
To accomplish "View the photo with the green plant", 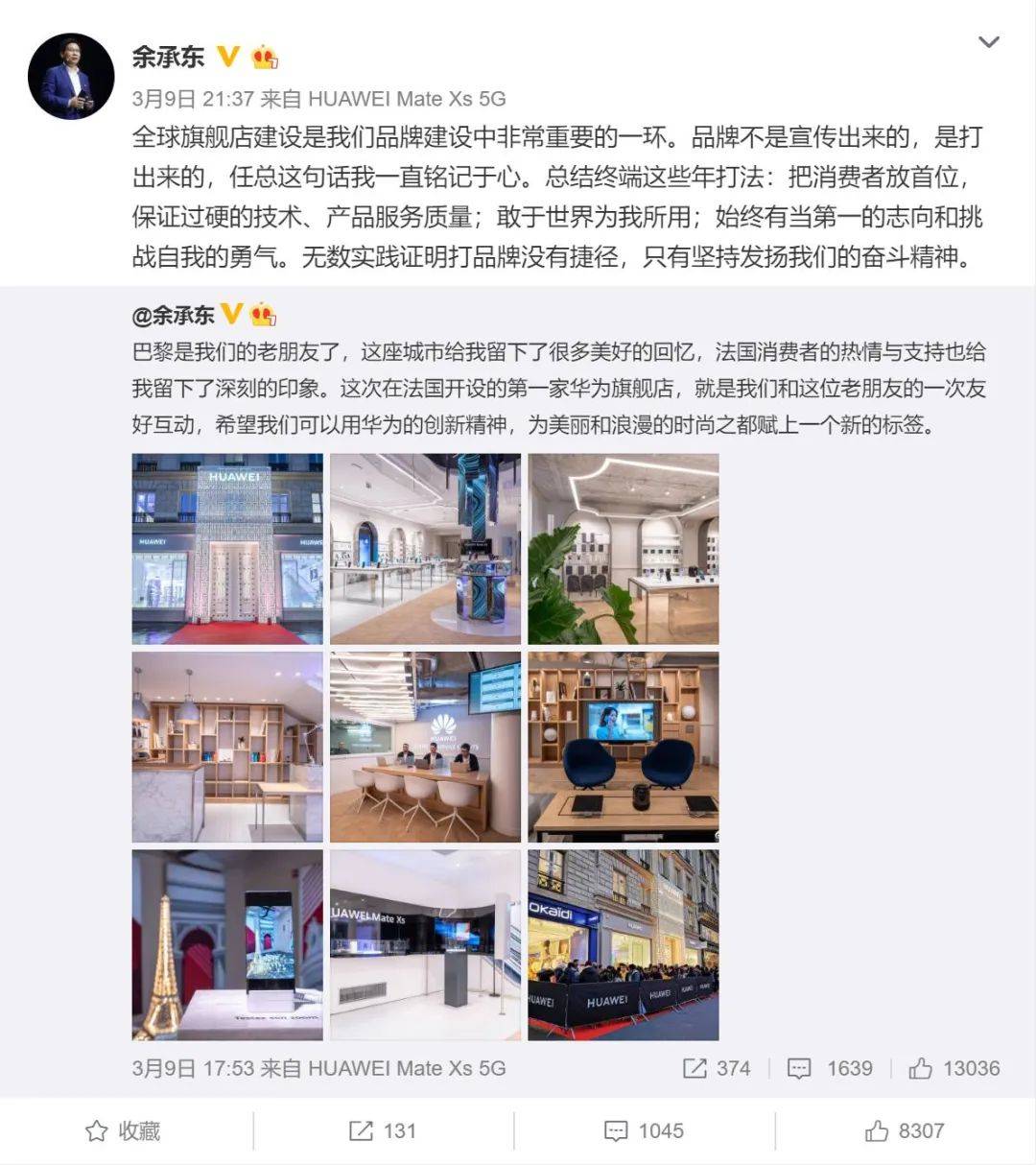I will tap(623, 549).
